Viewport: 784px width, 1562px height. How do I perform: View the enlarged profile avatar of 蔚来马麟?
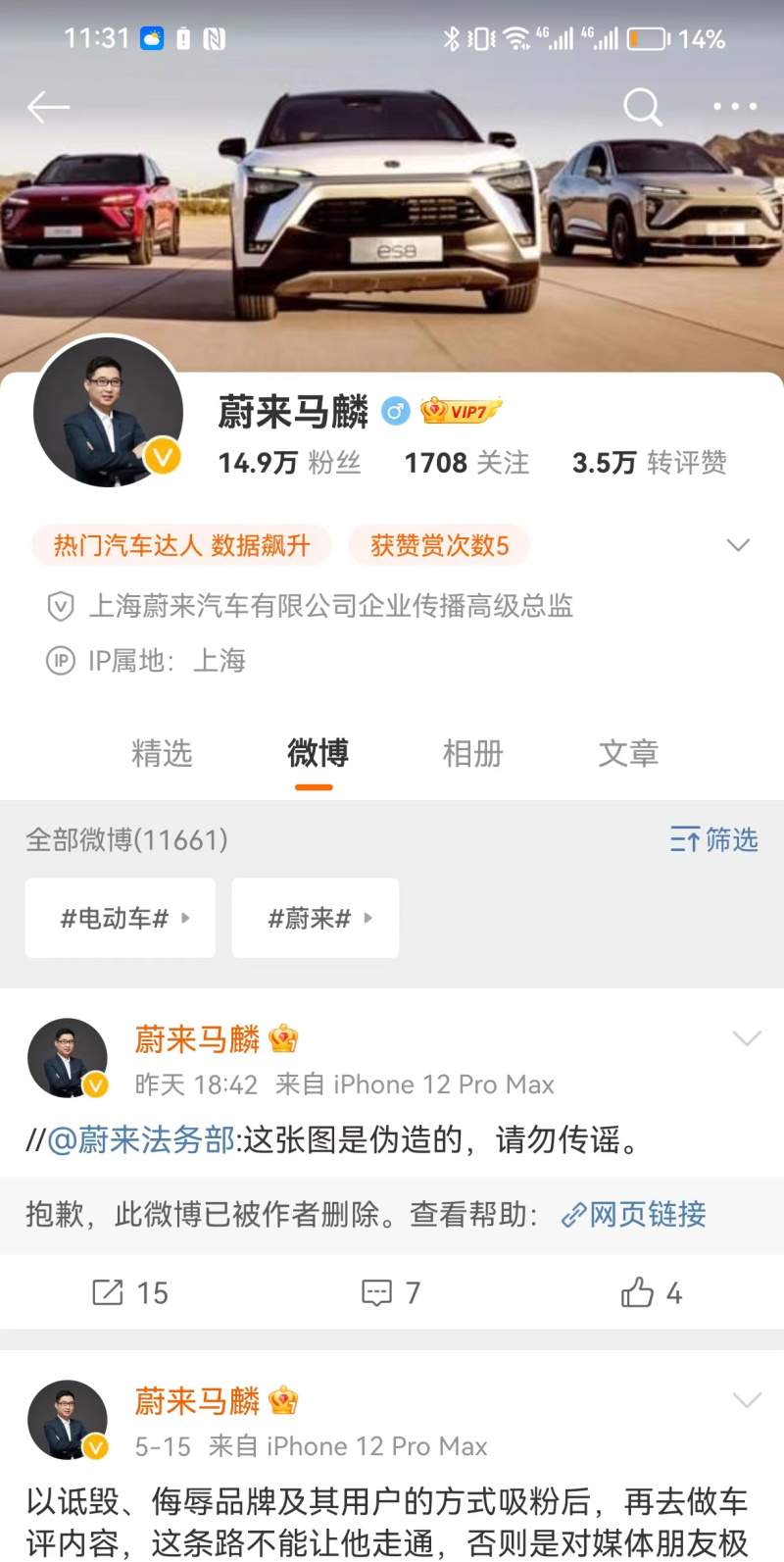click(x=108, y=413)
